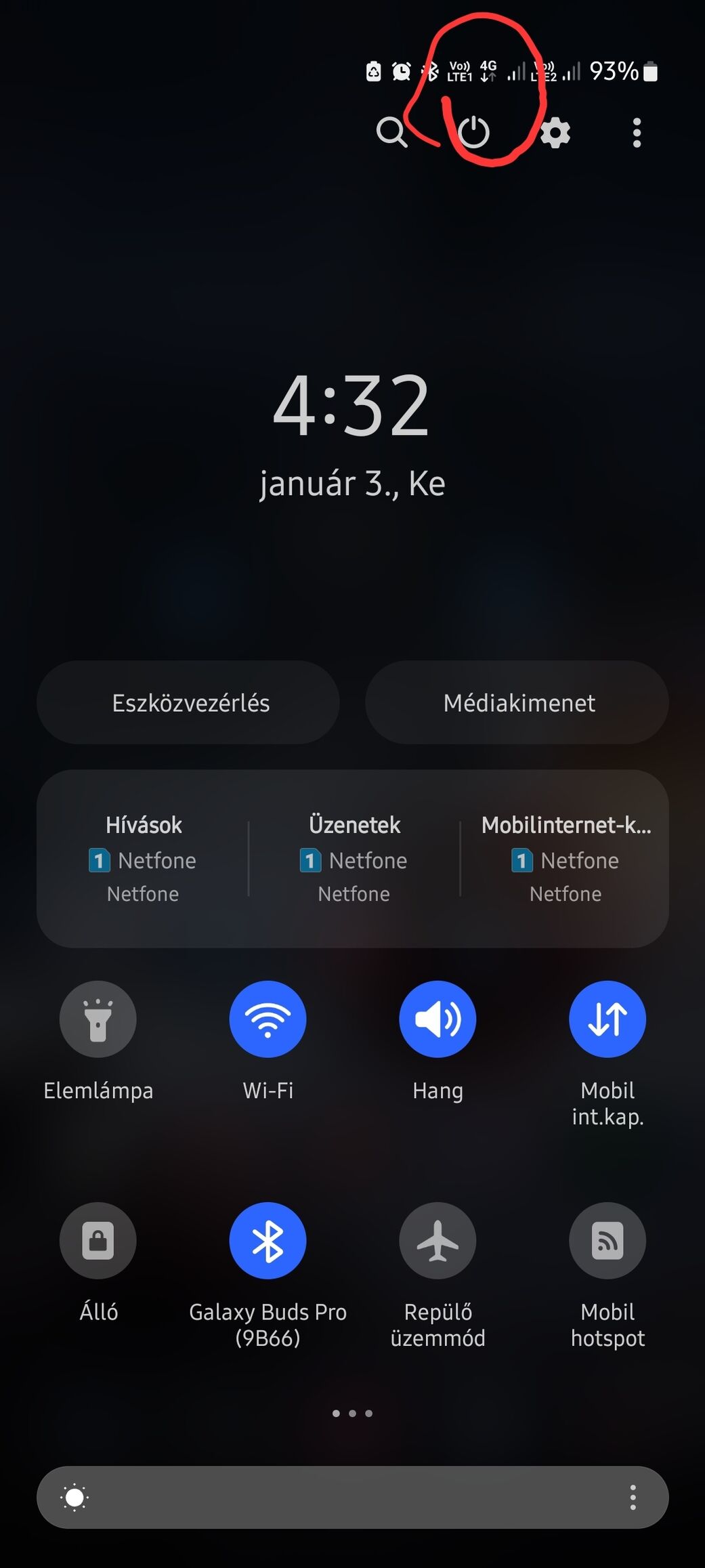
Task: Tap the quick panel page indicator dots
Action: point(352,1414)
